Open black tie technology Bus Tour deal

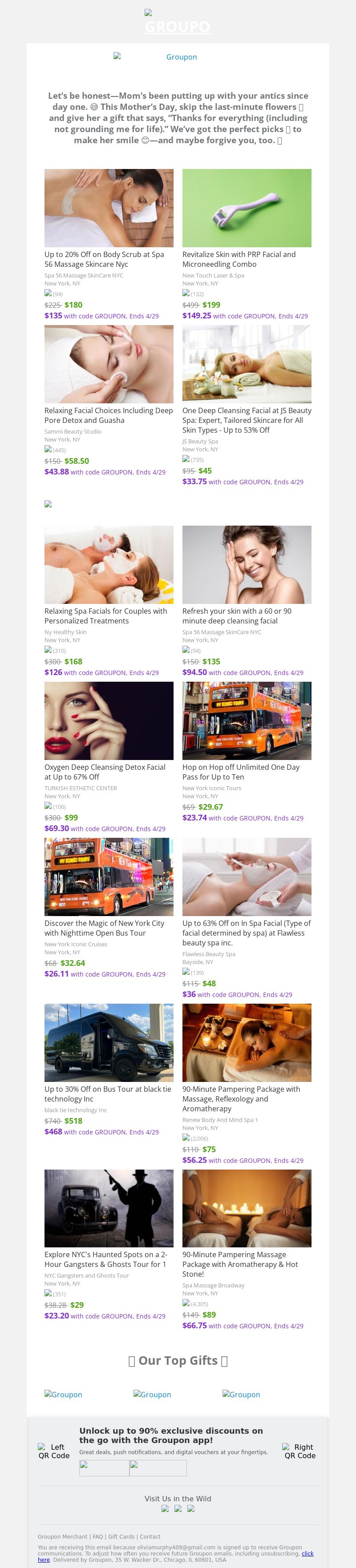point(107,1094)
